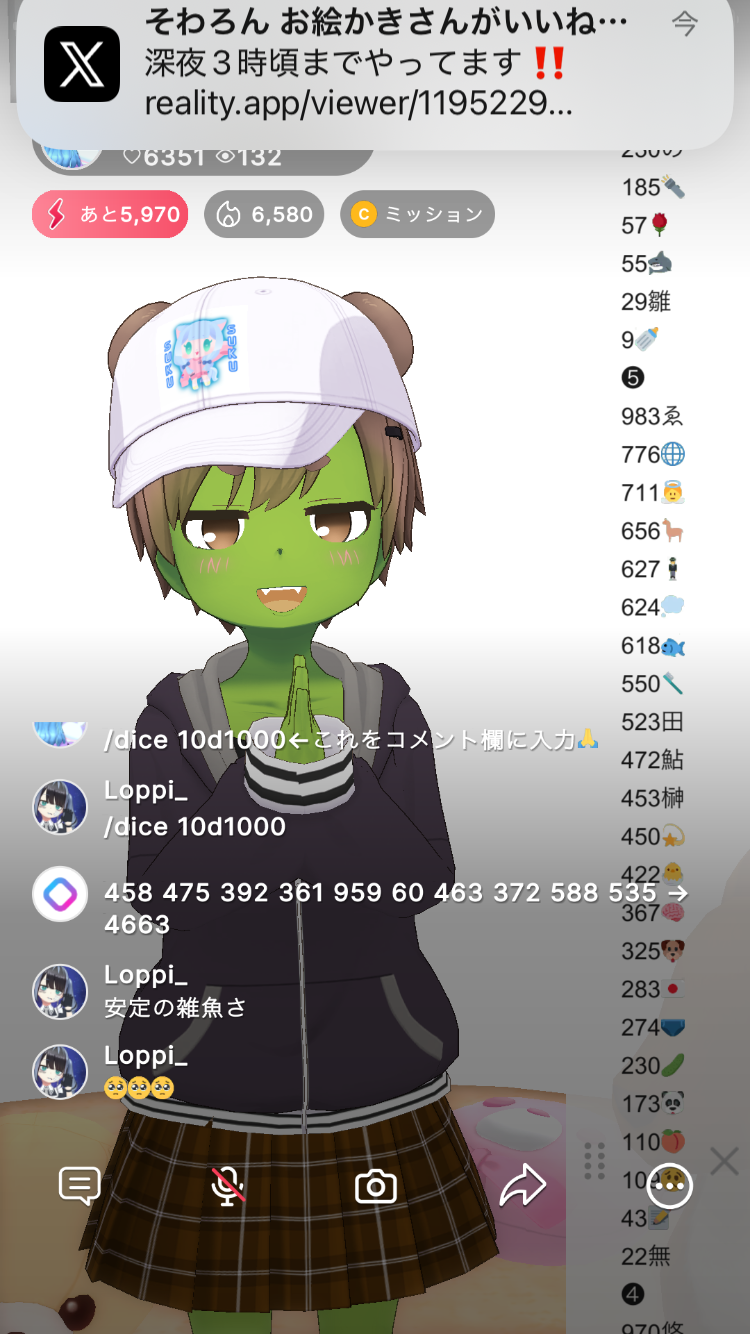This screenshot has width=750, height=1334.
Task: Open the ミッション button
Action: point(417,214)
